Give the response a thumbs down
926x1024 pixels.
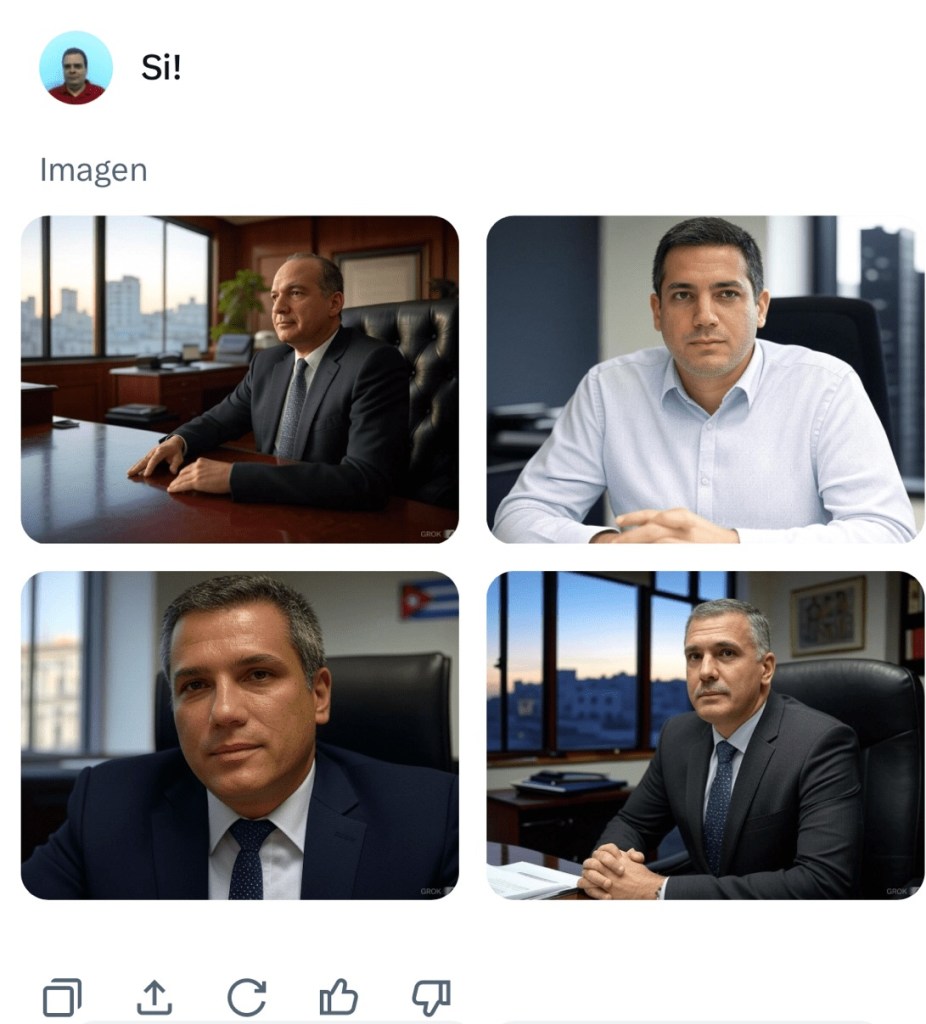point(431,997)
